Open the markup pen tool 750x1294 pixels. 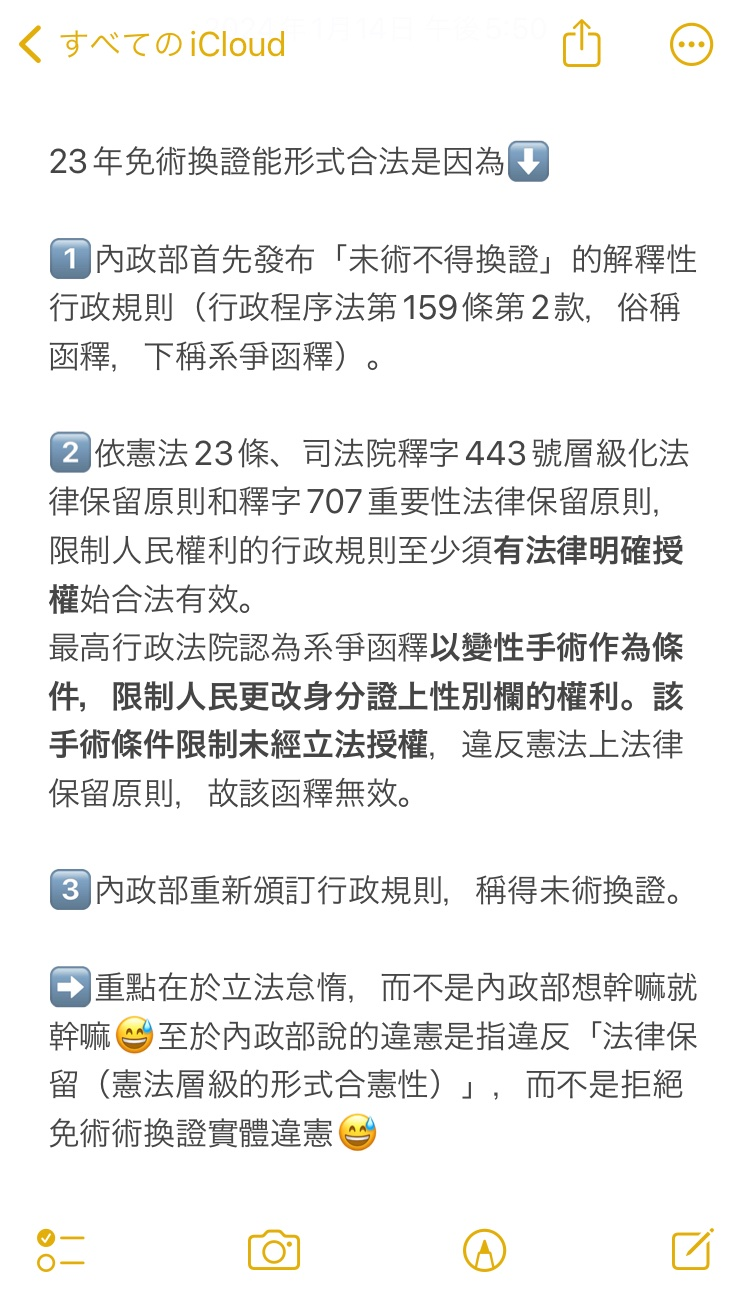[x=485, y=1250]
